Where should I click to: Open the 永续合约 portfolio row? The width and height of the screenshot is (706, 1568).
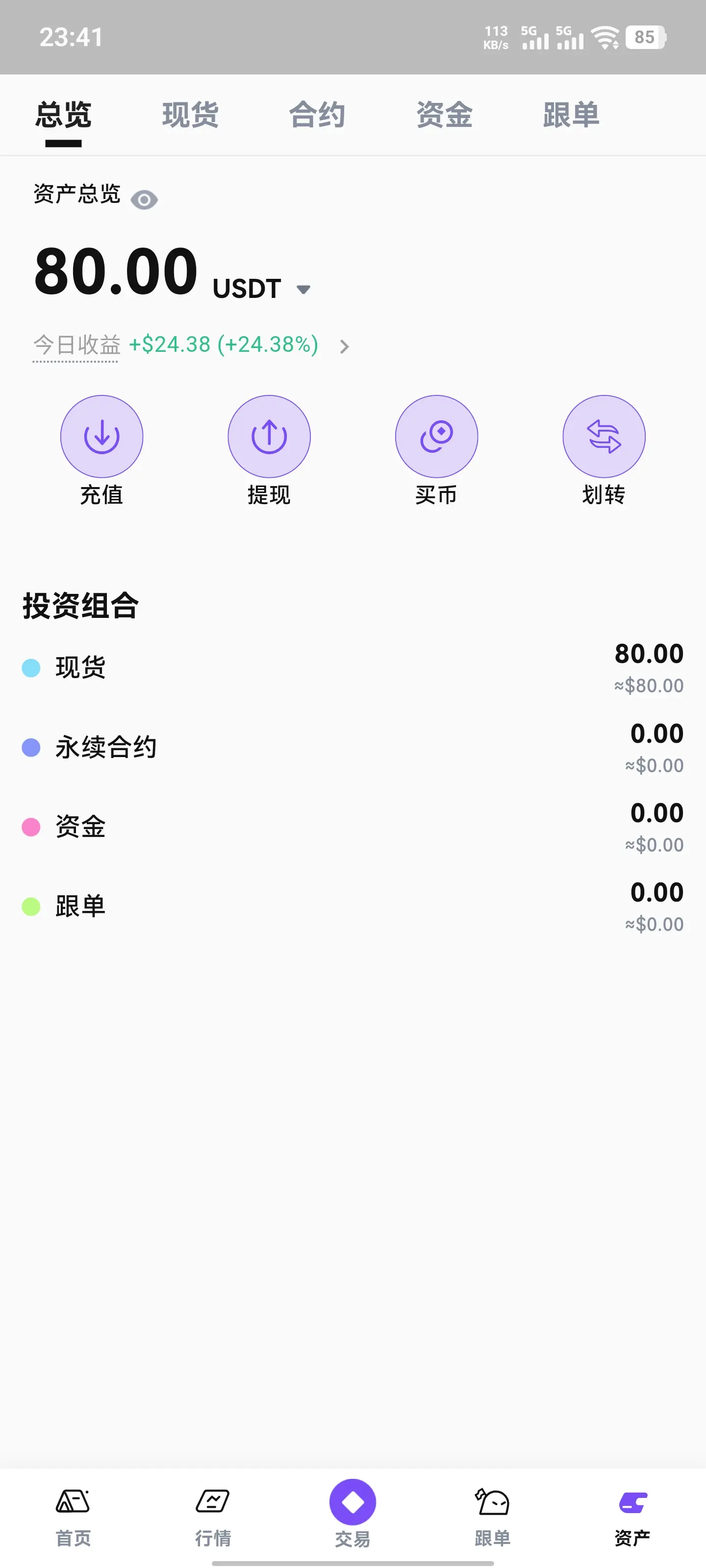click(353, 747)
